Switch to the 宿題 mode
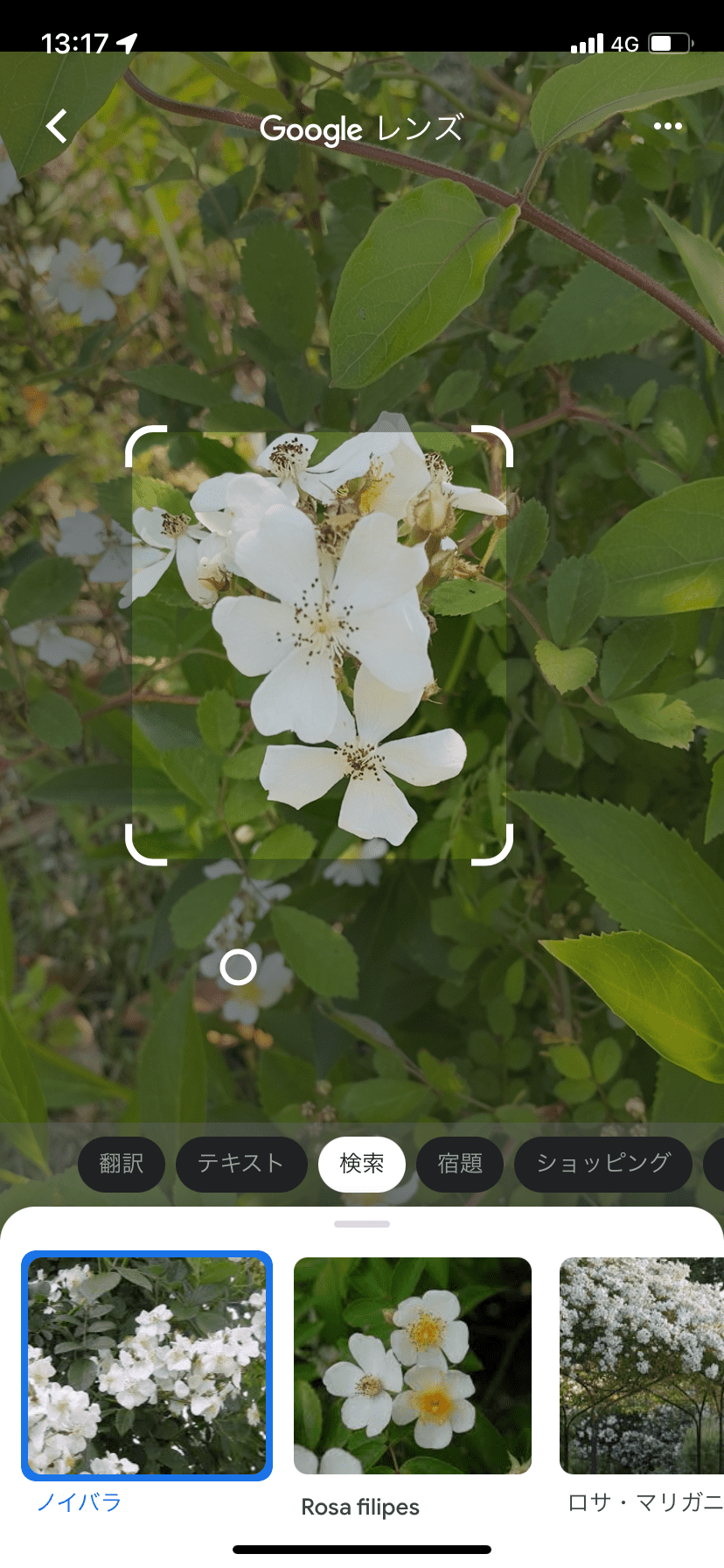Image resolution: width=724 pixels, height=1568 pixels. pyautogui.click(x=460, y=1164)
